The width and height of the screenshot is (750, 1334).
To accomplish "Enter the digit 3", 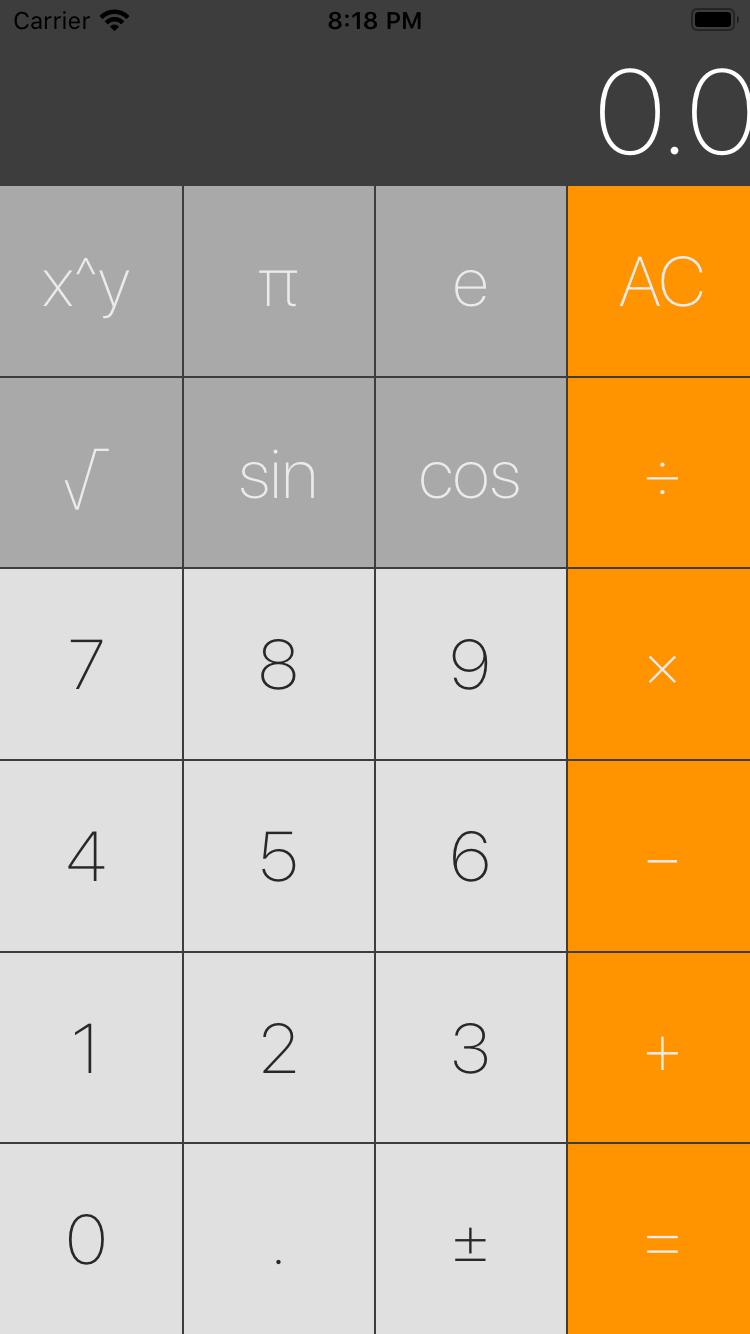I will (x=471, y=1048).
